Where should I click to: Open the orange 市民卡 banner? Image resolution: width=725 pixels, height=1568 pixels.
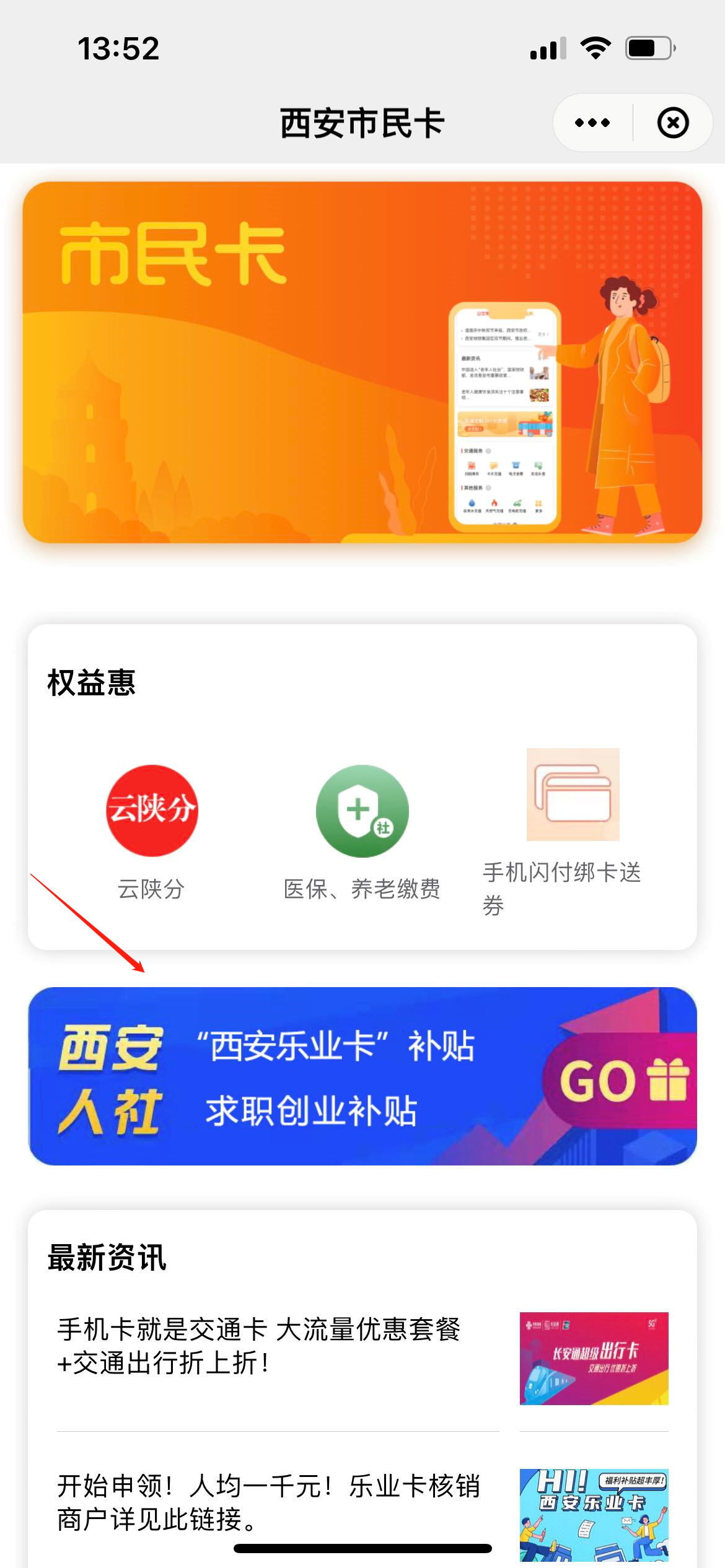tap(362, 362)
